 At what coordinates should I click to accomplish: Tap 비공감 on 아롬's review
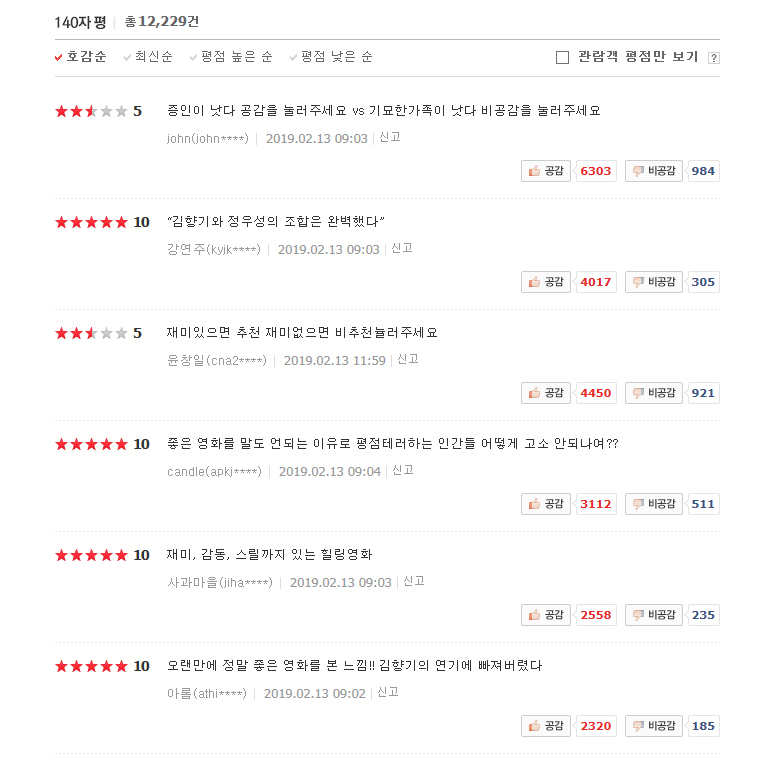pyautogui.click(x=654, y=726)
